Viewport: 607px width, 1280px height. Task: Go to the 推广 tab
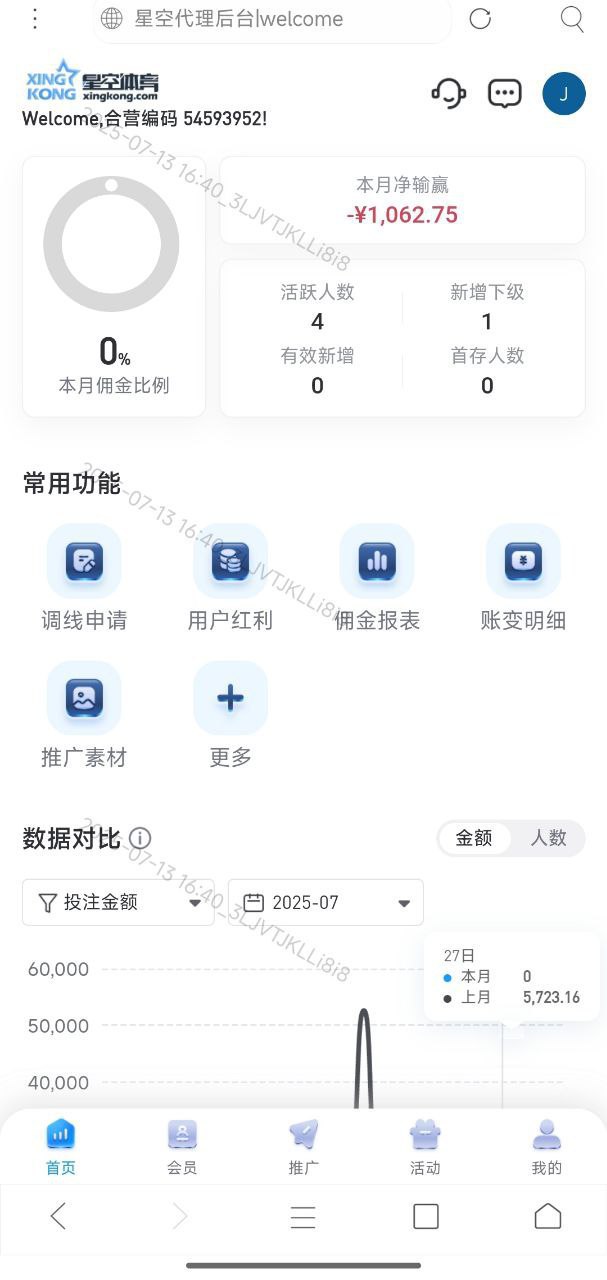coord(304,1147)
